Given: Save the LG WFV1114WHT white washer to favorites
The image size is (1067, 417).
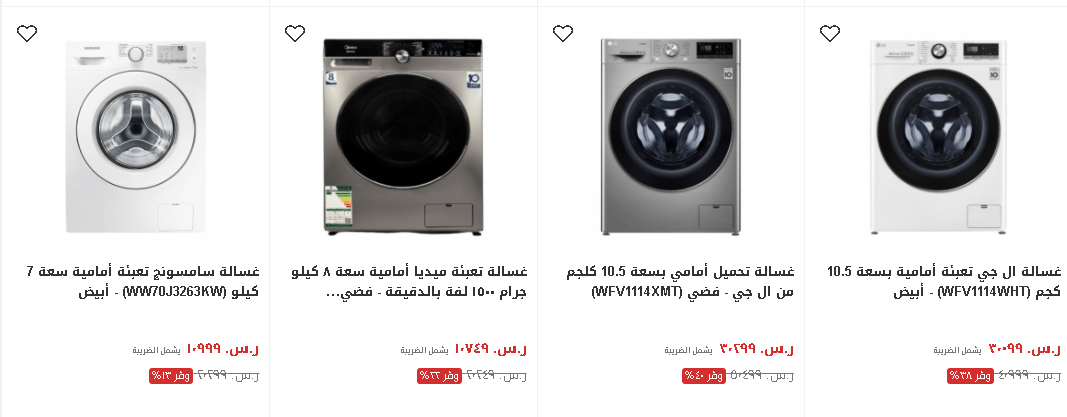Looking at the screenshot, I should (x=830, y=33).
